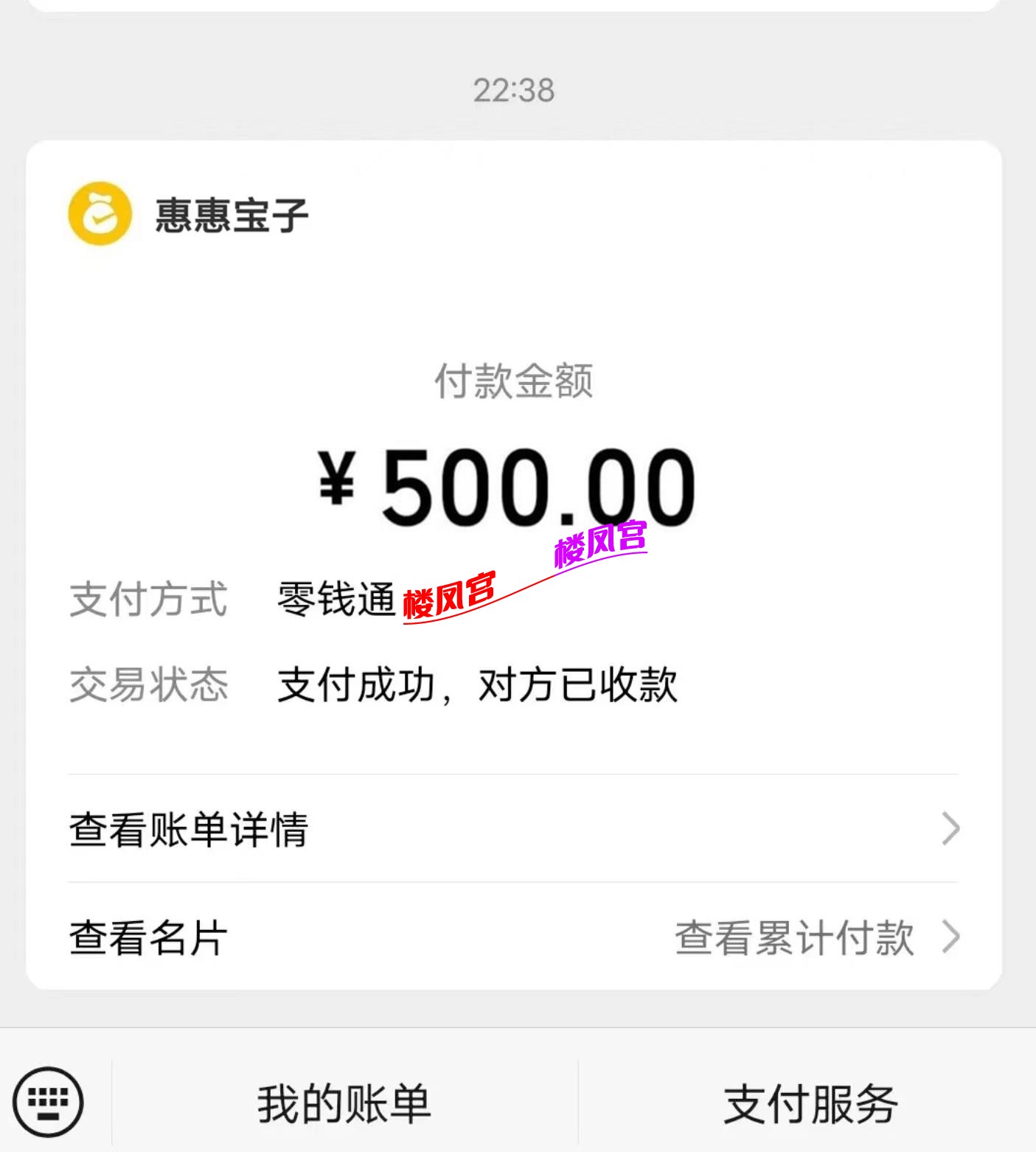The image size is (1036, 1152).
Task: Open 查看累计付款 via the arrow
Action: [950, 937]
